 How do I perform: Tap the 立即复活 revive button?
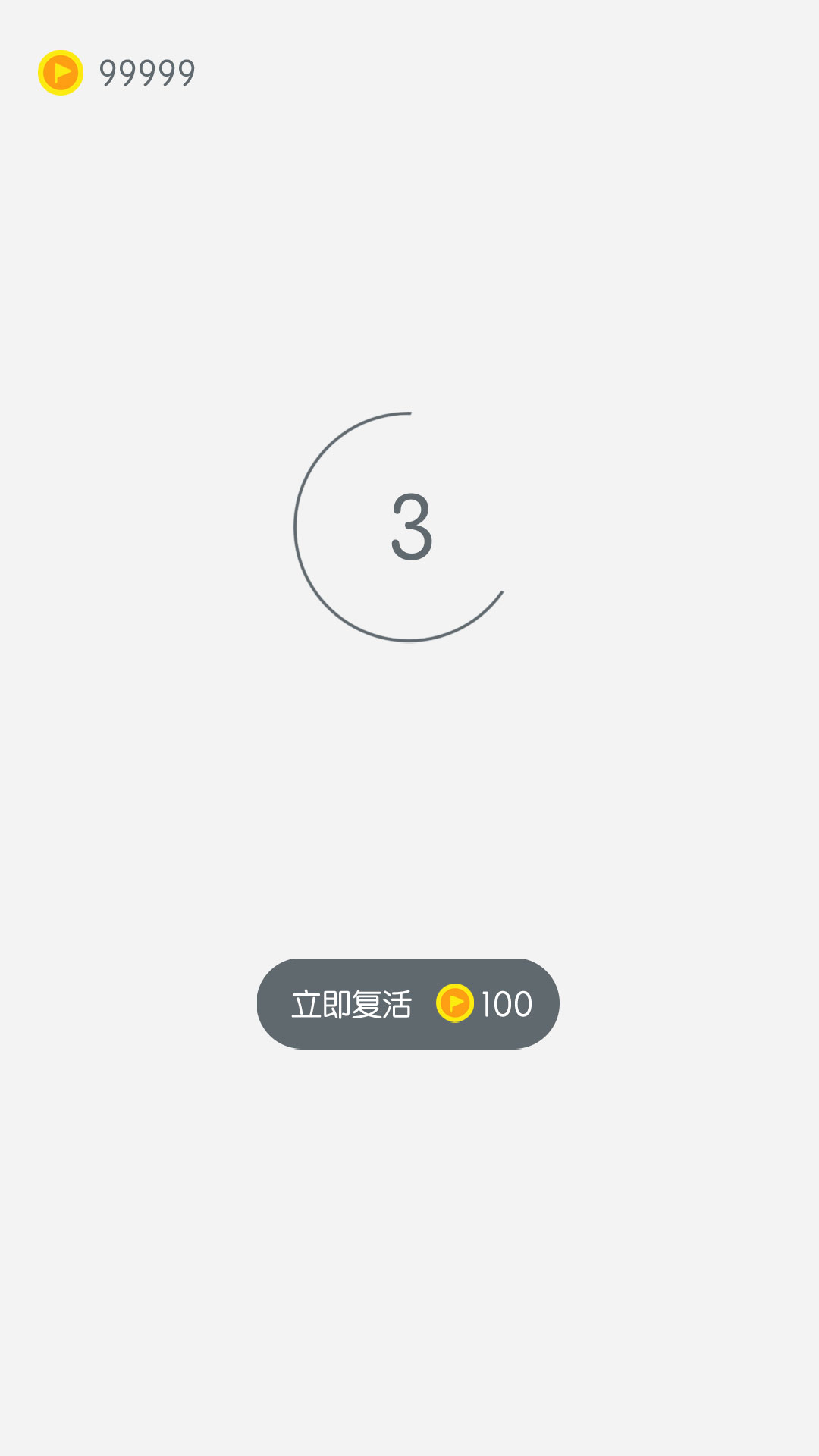(x=409, y=1003)
